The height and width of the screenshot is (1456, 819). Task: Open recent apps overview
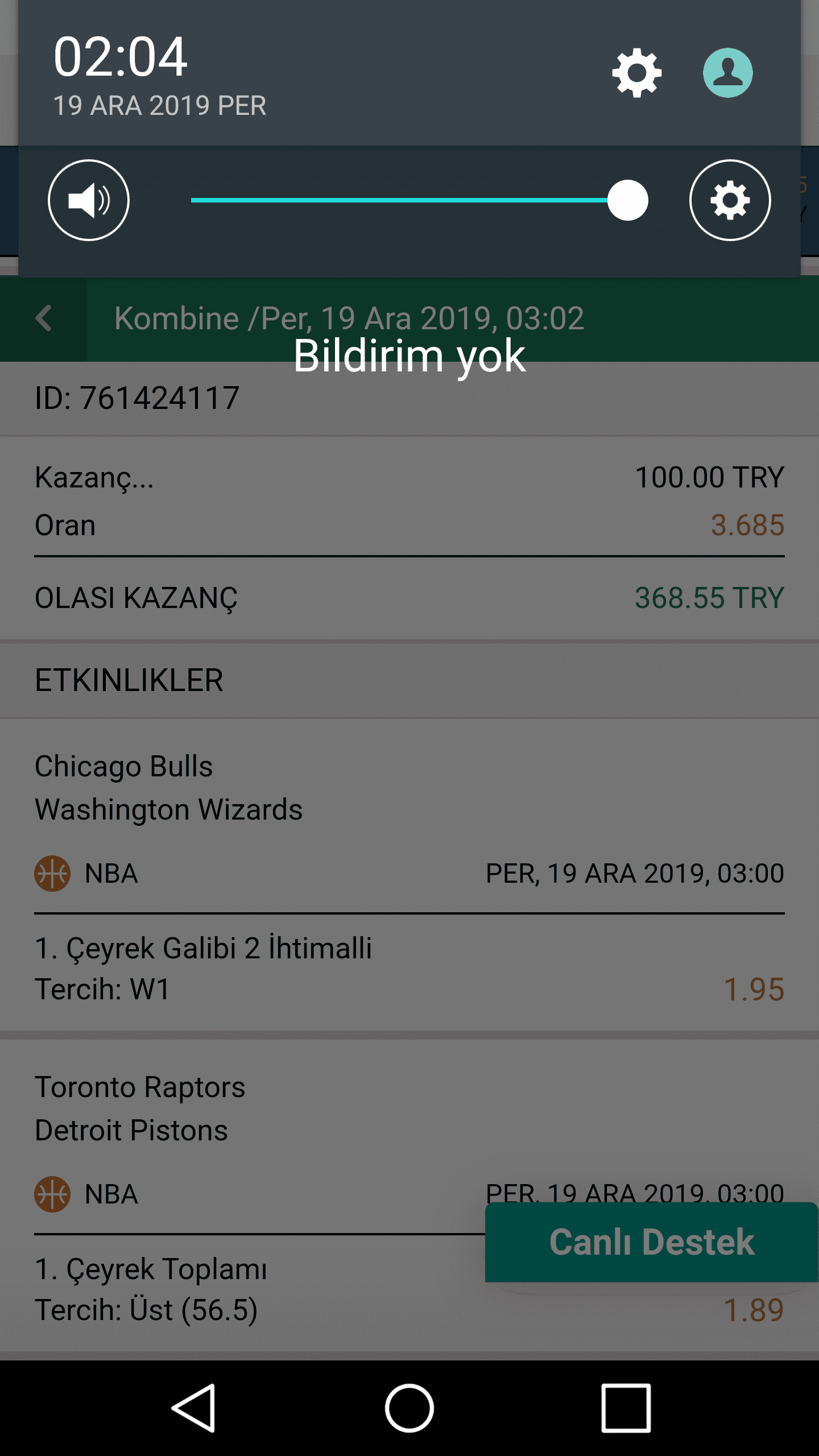626,1408
